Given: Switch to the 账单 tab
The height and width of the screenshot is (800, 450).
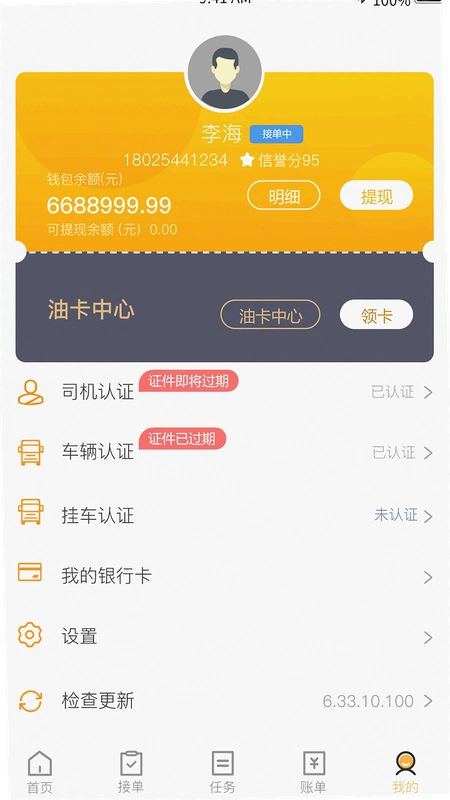Looking at the screenshot, I should pos(313,772).
